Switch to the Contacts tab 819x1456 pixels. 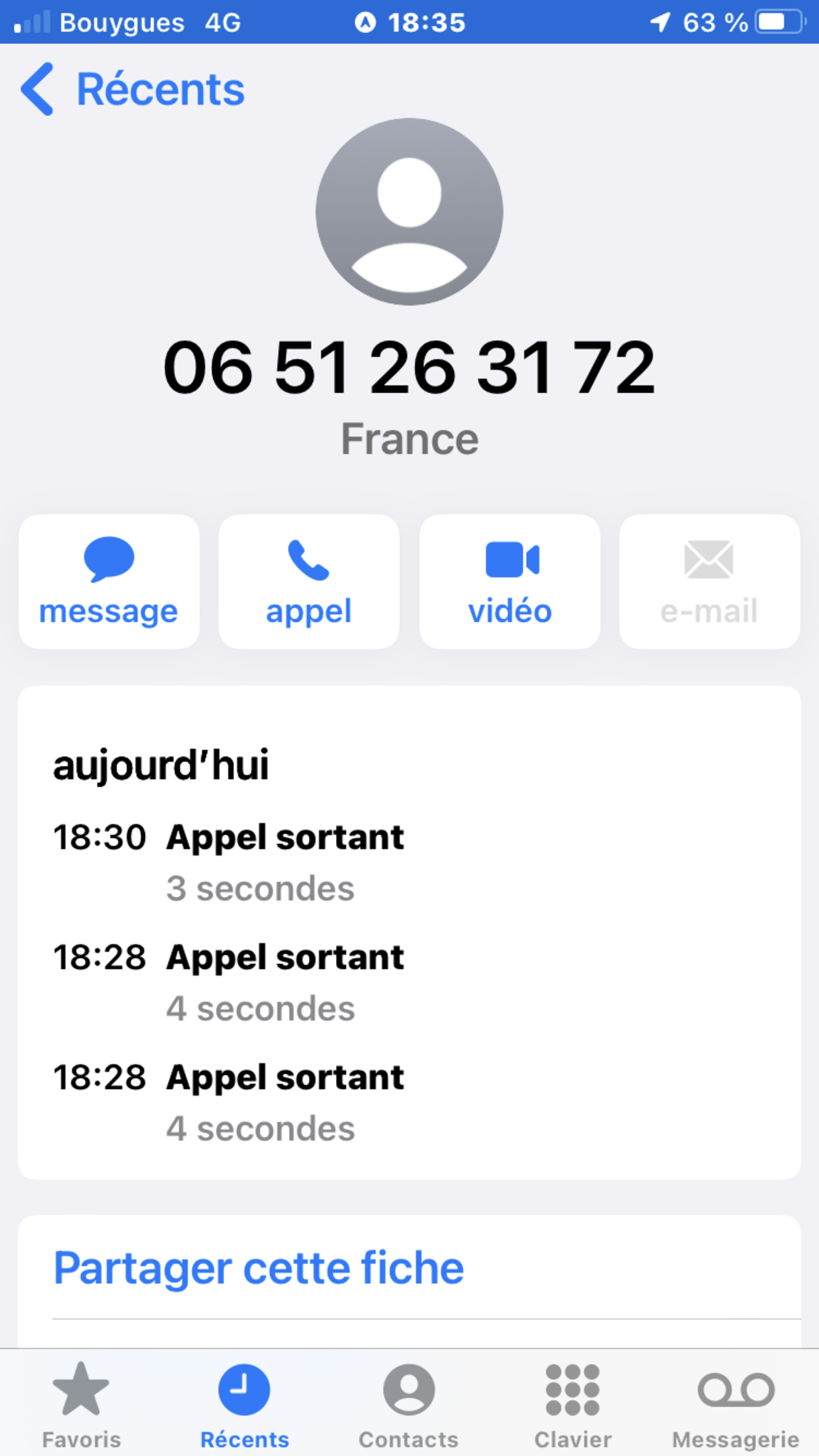(408, 1404)
